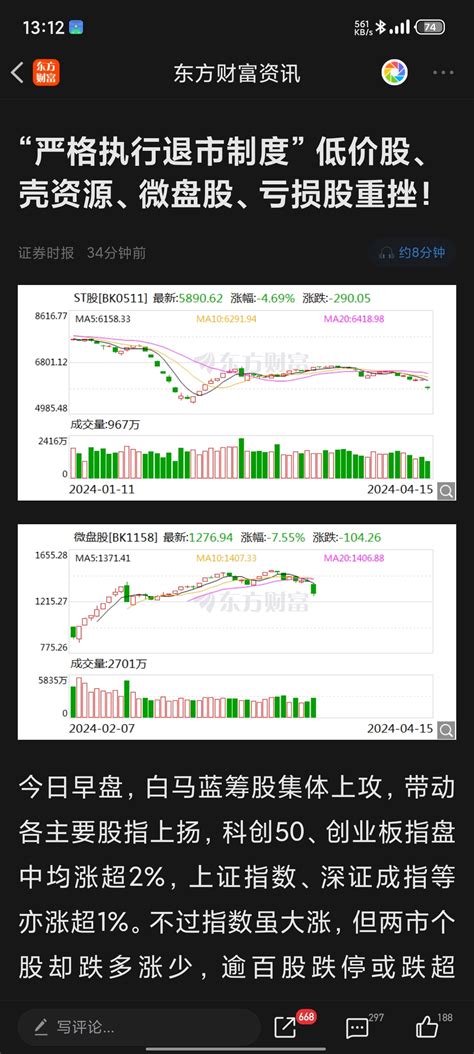The height and width of the screenshot is (1054, 474).
Task: Listen to the article via 约8分钟 button
Action: click(x=413, y=253)
